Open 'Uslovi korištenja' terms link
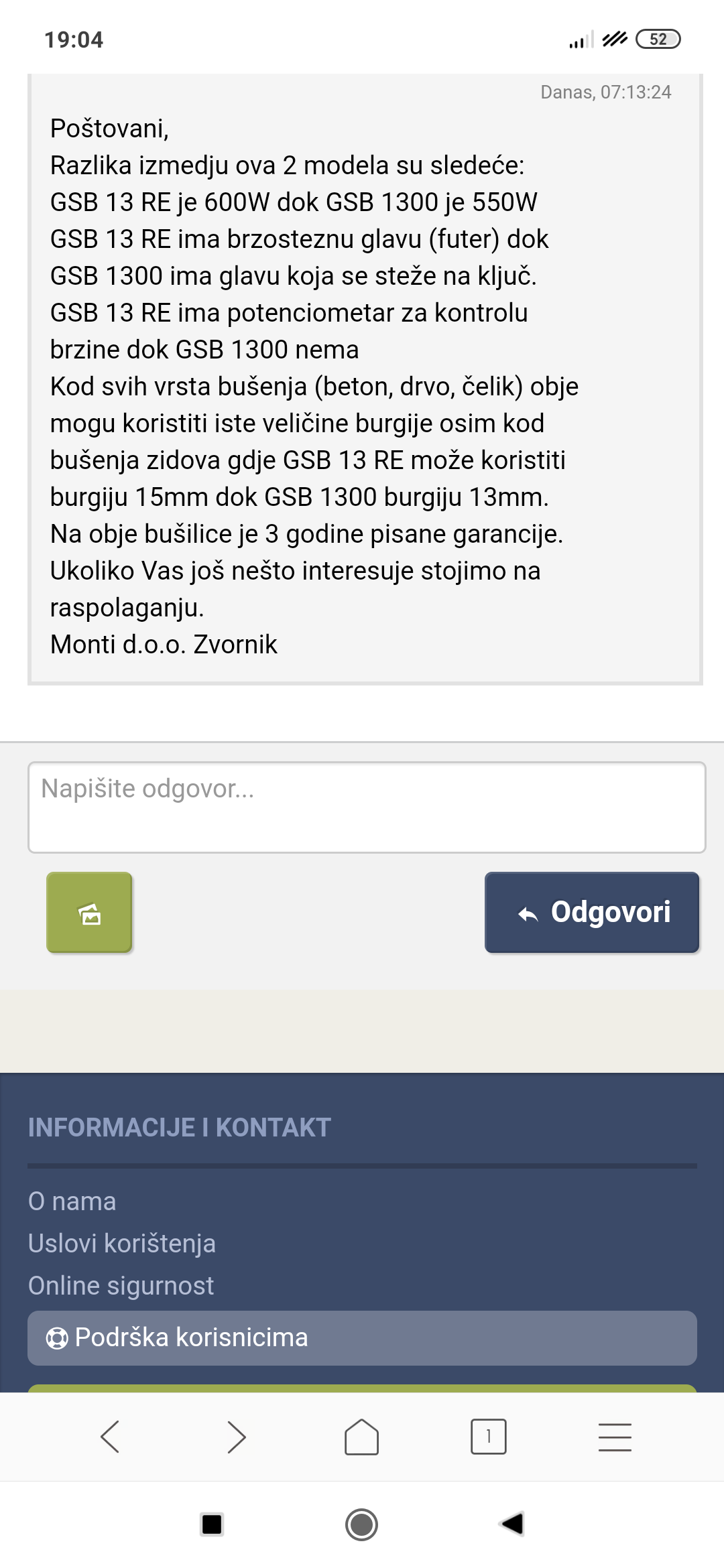This screenshot has height=1568, width=724. click(x=122, y=1244)
